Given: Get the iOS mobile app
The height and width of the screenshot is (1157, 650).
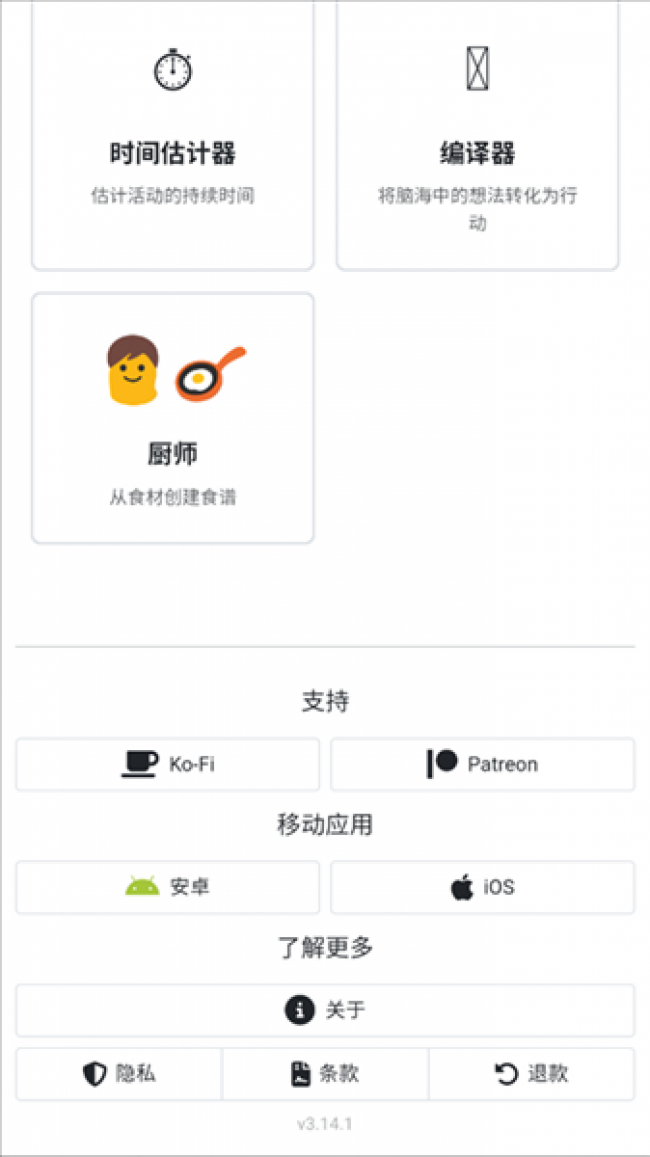Looking at the screenshot, I should 483,887.
